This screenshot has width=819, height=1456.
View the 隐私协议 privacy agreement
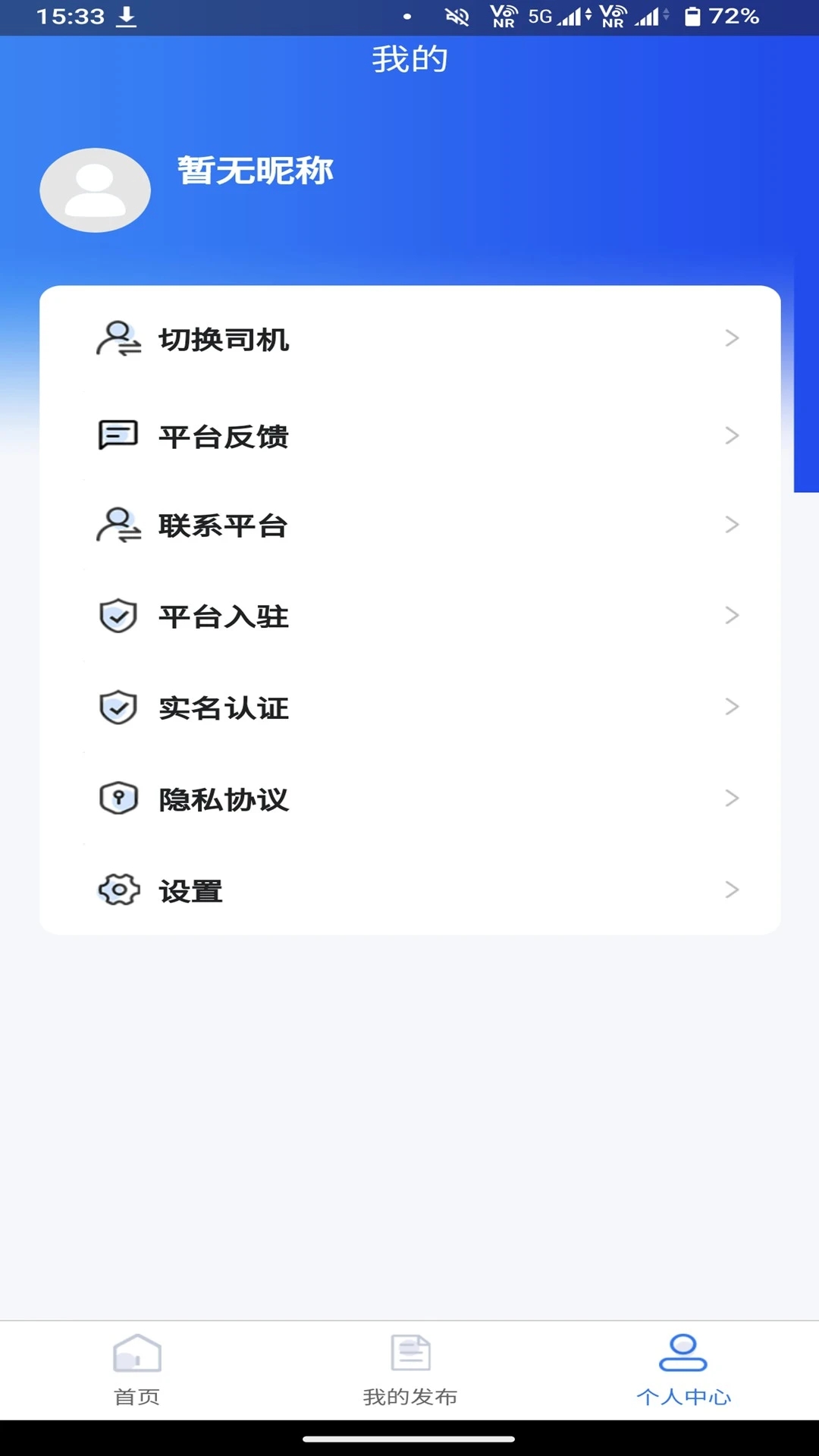[410, 799]
